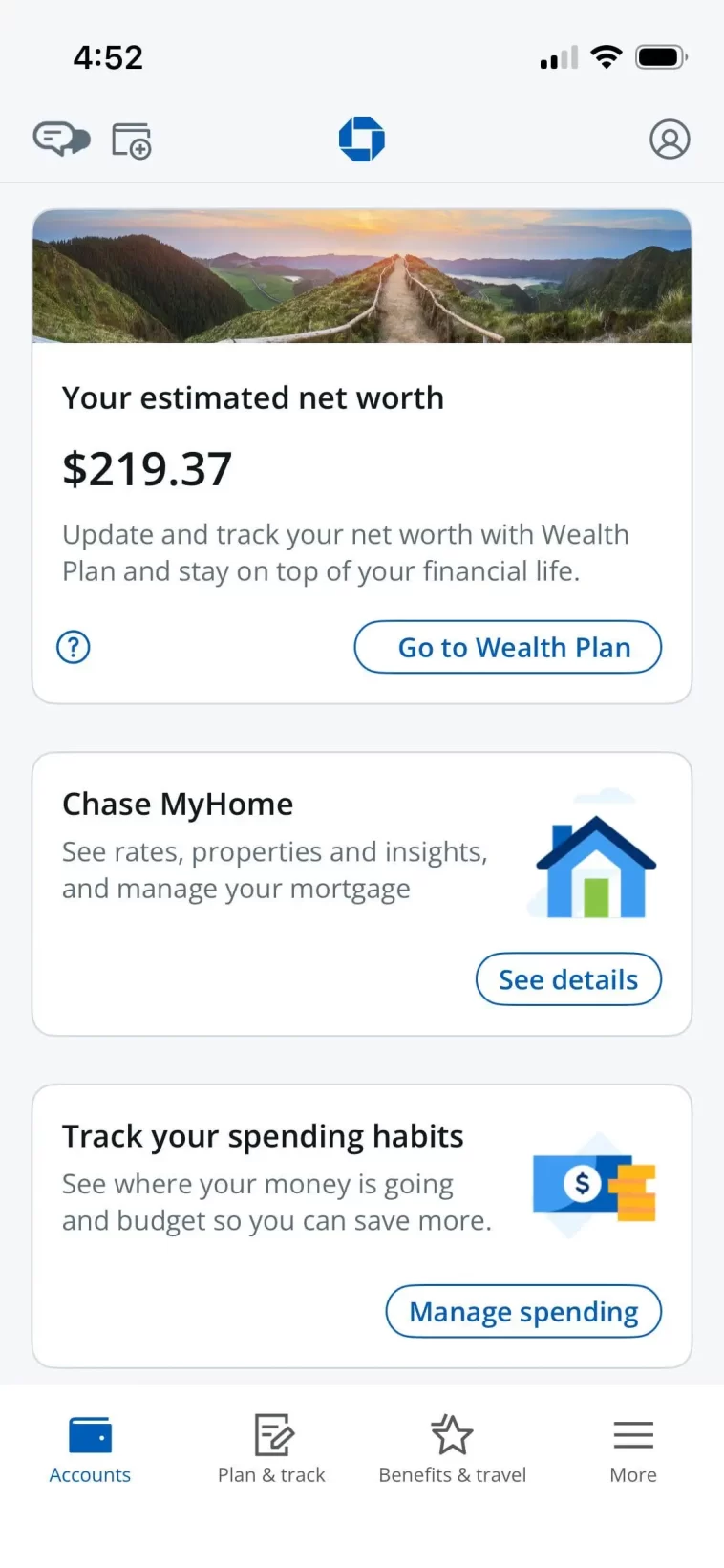Screen dimensions: 724x1568
Task: Select the Accounts tab
Action: [x=90, y=1450]
